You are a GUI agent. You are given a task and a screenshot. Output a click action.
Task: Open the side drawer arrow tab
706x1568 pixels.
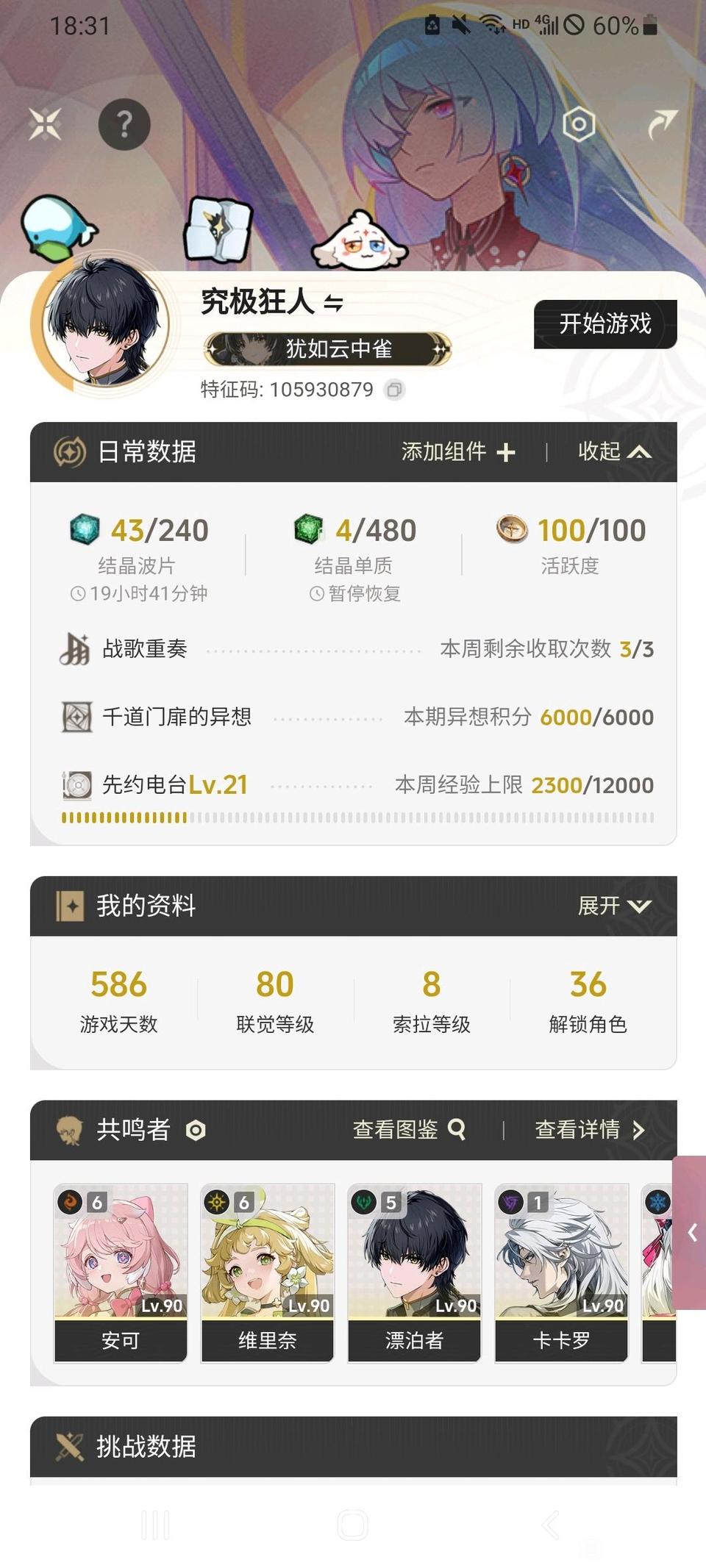tap(691, 1232)
